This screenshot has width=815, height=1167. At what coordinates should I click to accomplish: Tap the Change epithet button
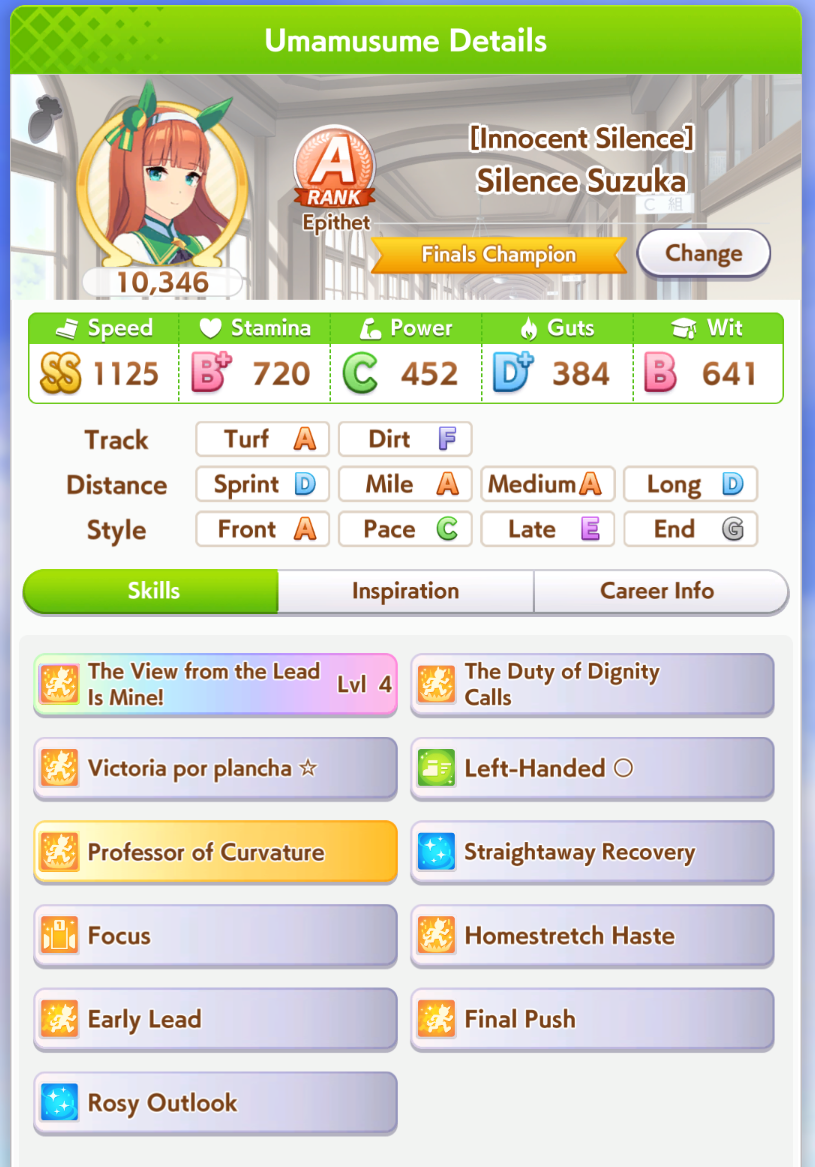point(703,253)
